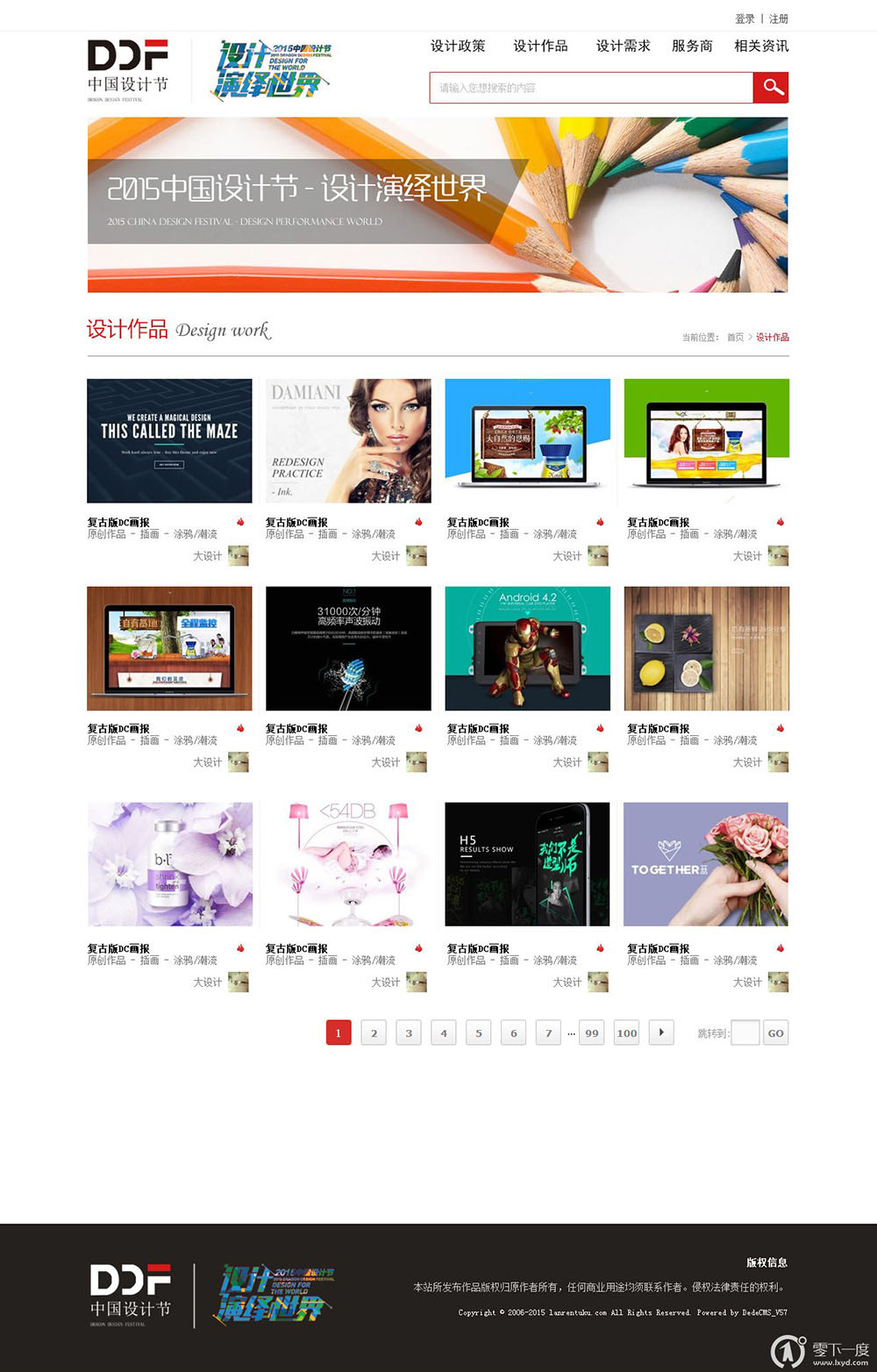Hit the GO button

tap(775, 1033)
